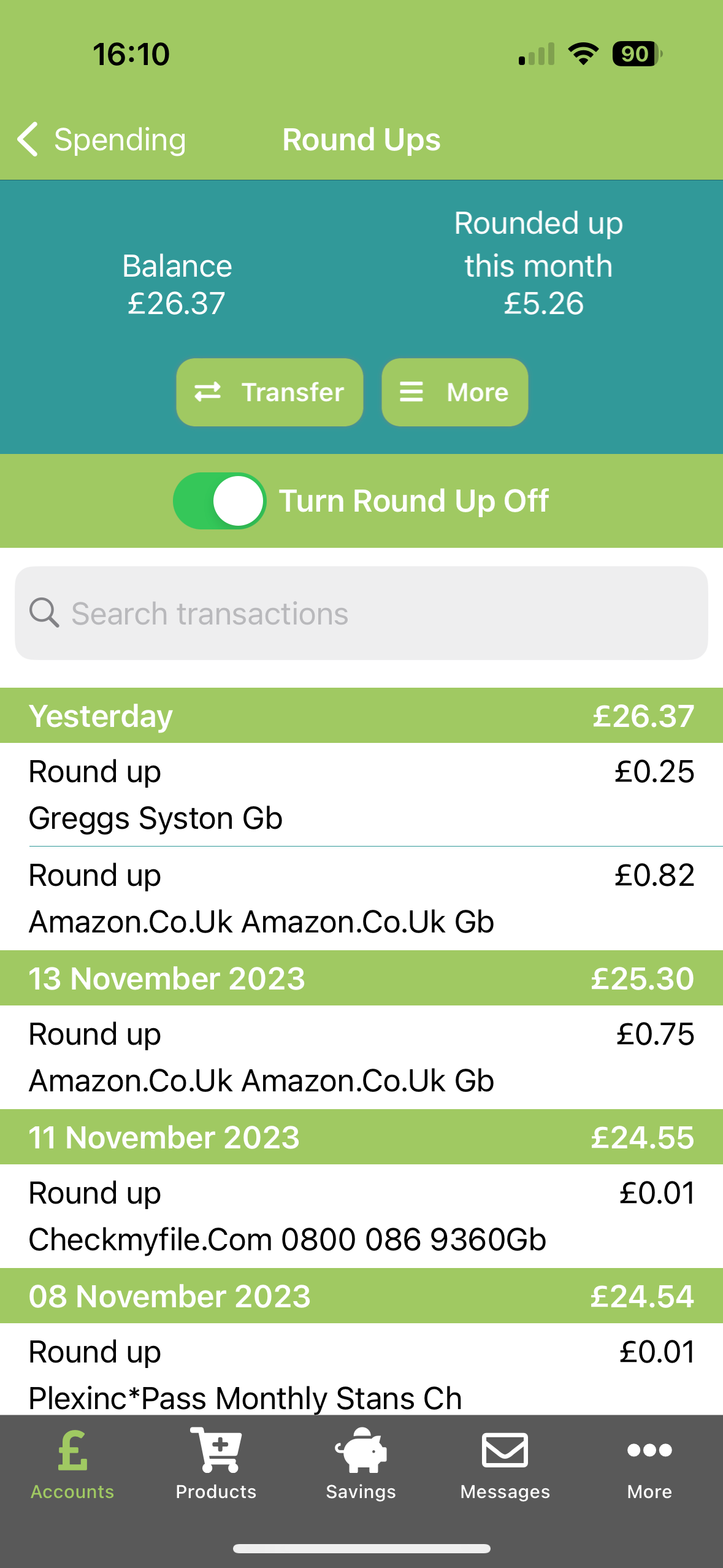Tap the Transfer button

tap(270, 392)
